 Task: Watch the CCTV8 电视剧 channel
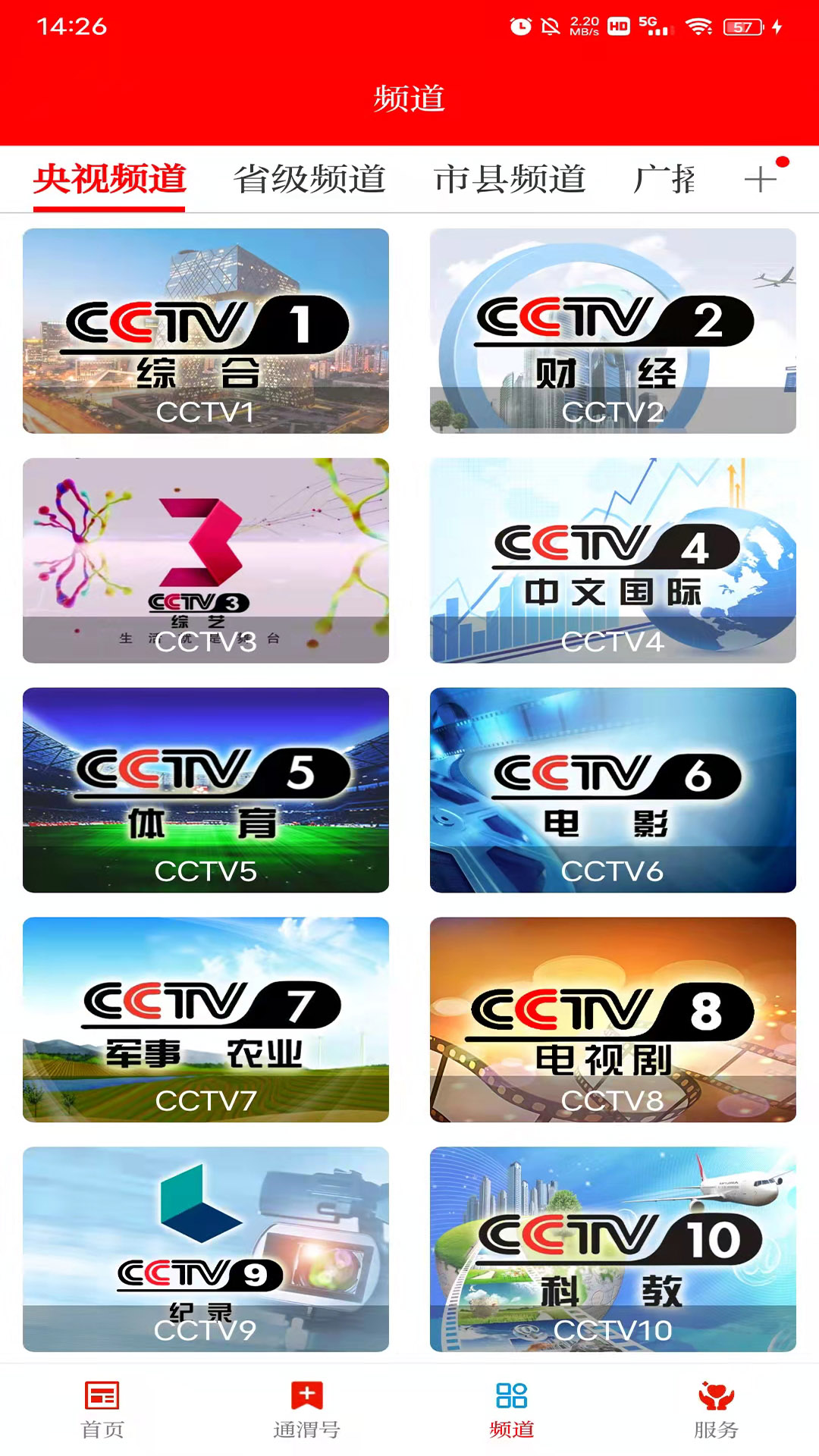[613, 1019]
